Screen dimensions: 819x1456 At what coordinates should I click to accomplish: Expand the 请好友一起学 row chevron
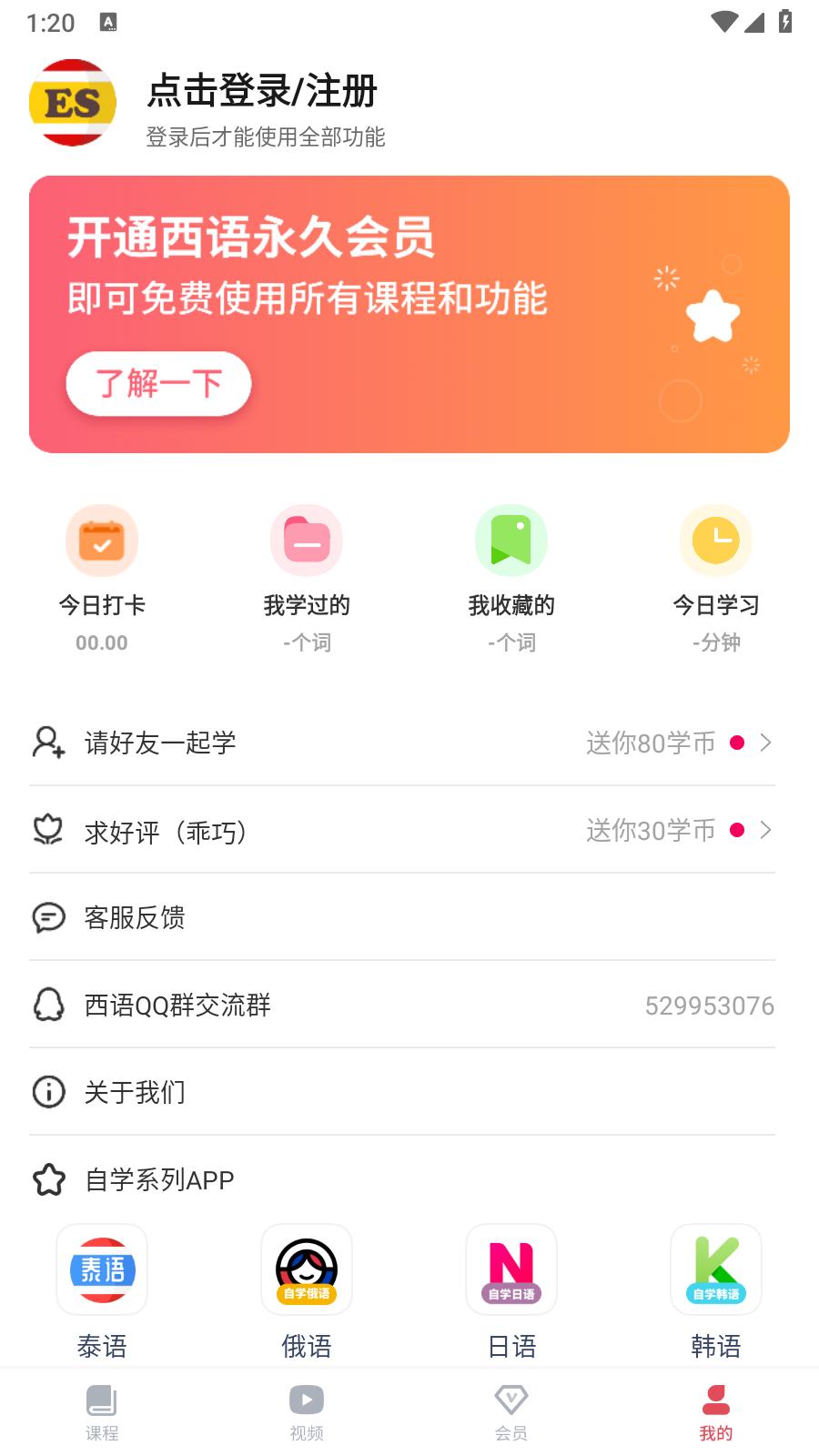tap(765, 743)
